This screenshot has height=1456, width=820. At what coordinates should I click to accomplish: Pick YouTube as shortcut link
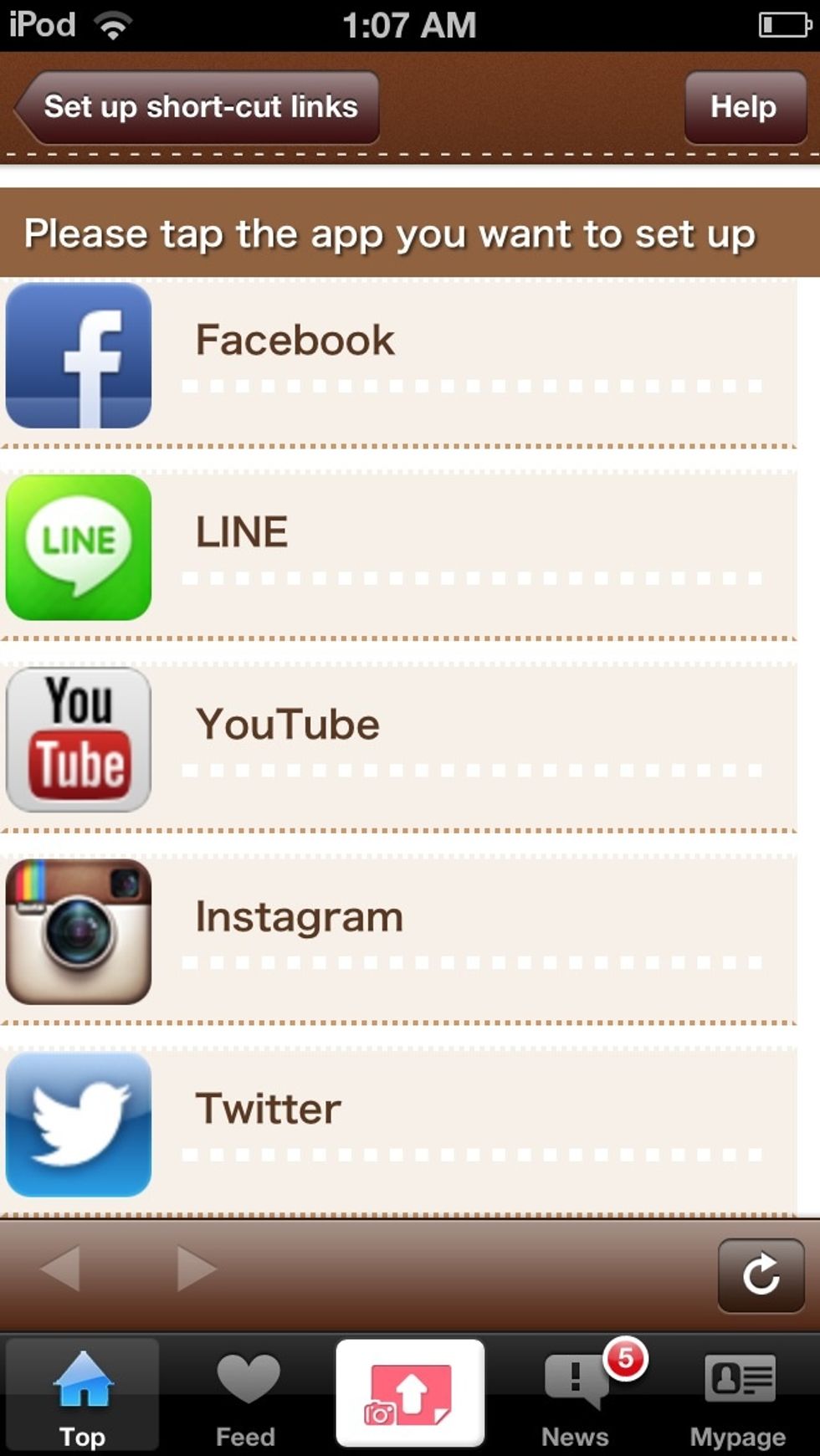(398, 741)
